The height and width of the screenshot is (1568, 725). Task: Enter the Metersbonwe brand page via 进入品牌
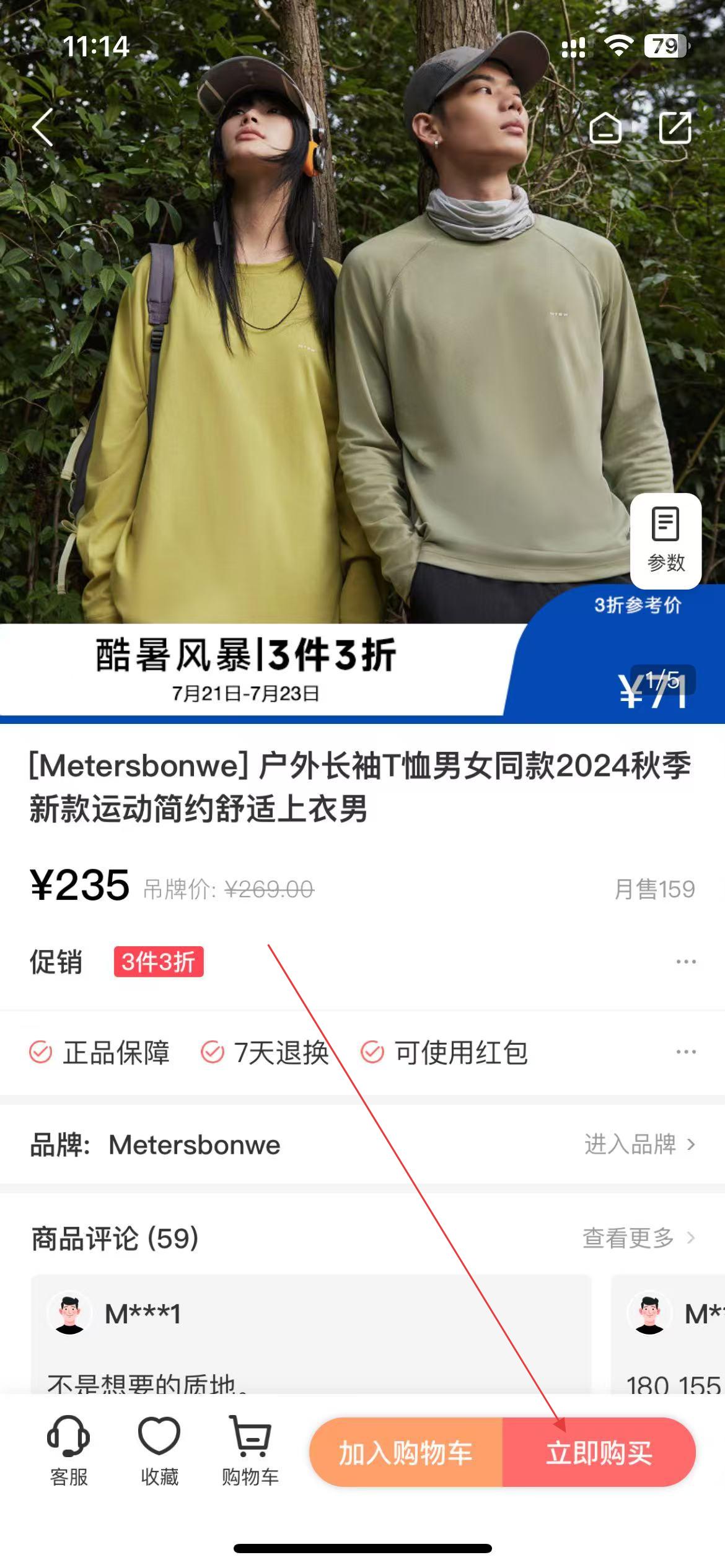639,1144
